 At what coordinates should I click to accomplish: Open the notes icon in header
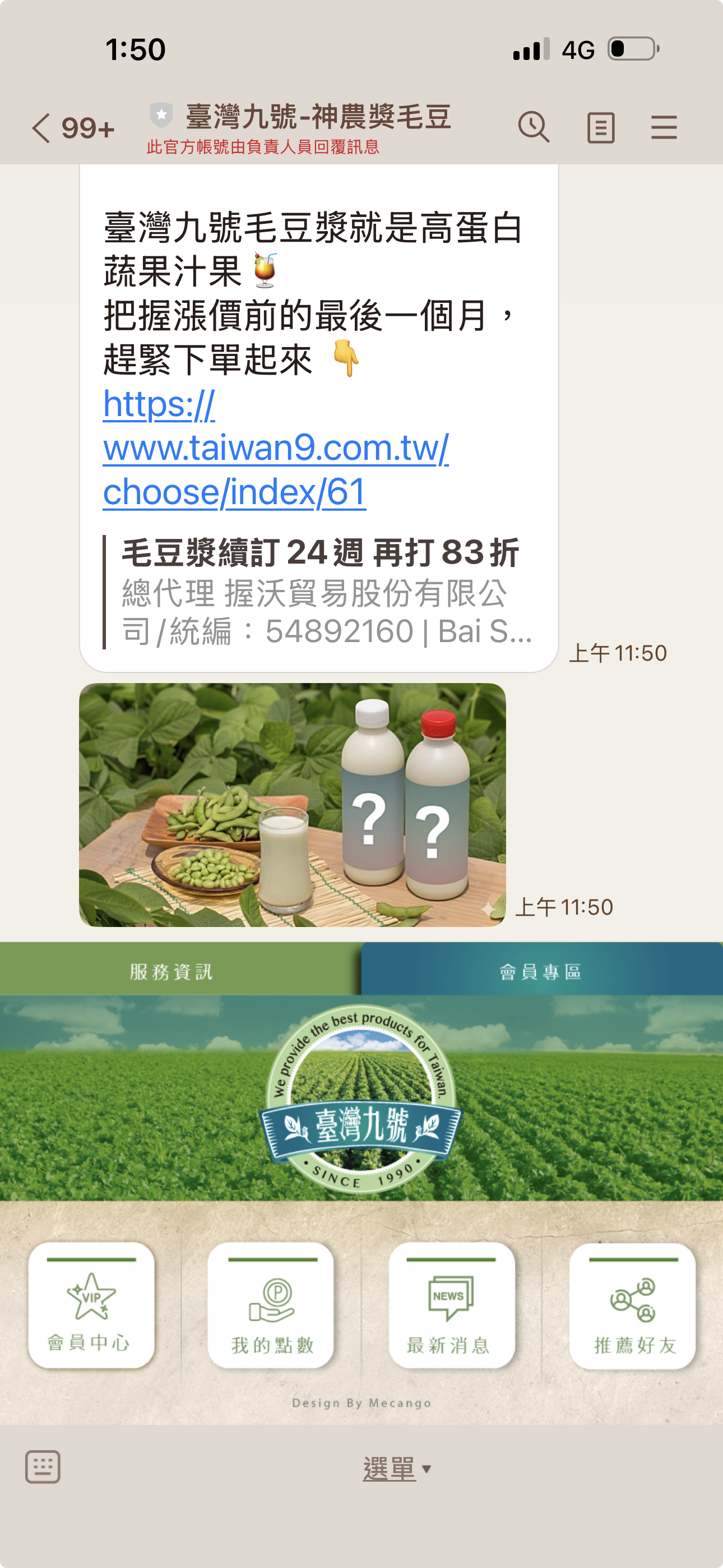(600, 128)
